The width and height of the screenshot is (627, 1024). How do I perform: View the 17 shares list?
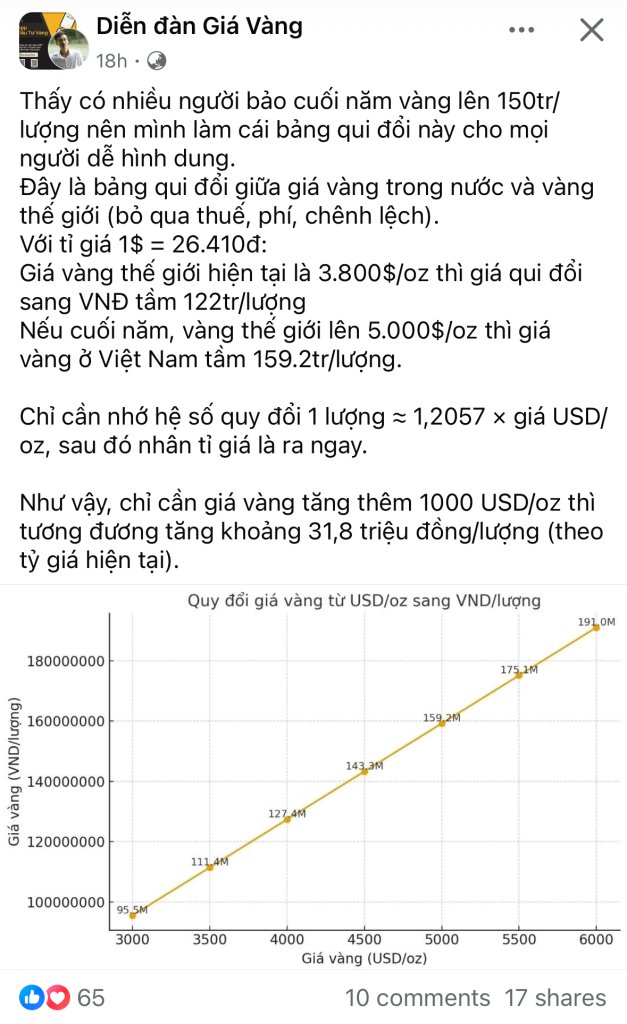coord(555,997)
